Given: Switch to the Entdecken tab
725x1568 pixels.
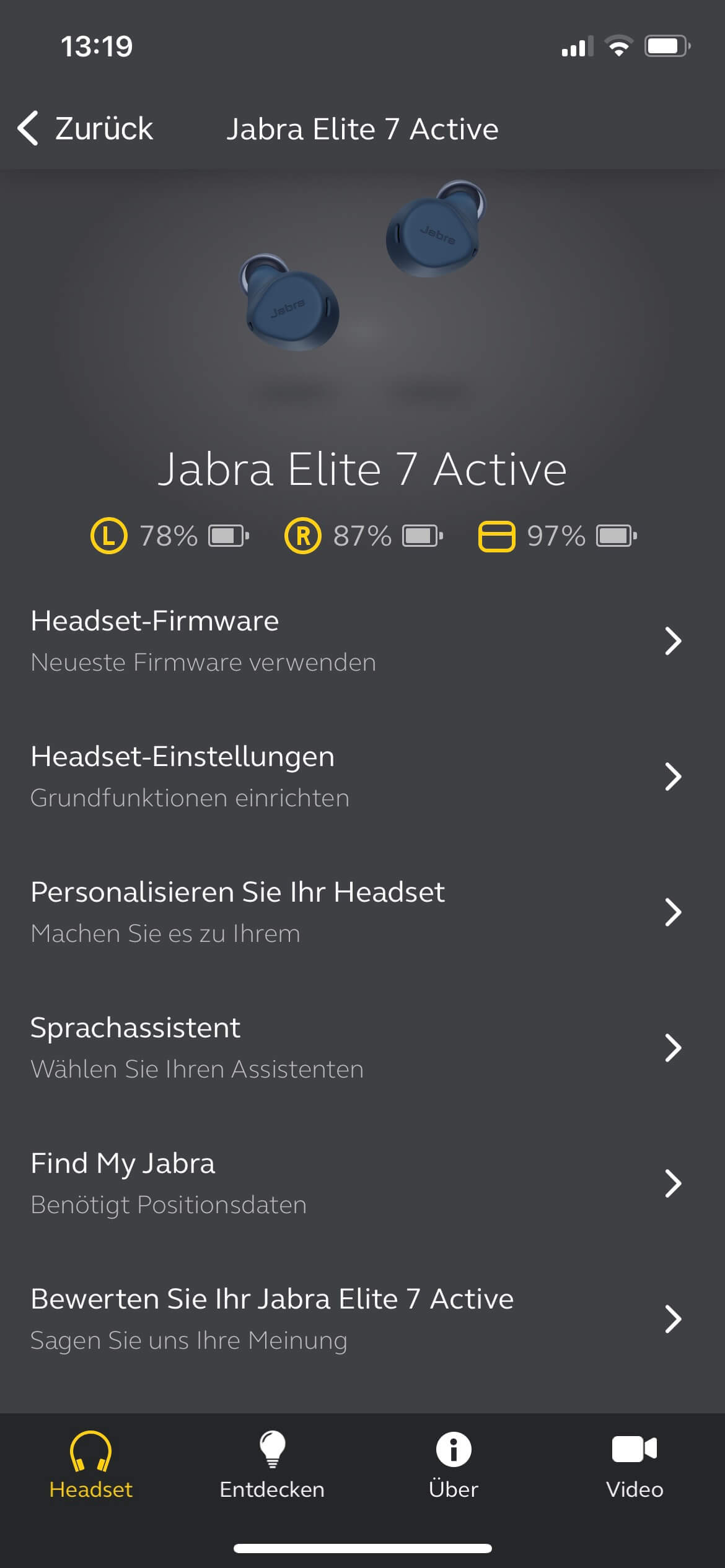Looking at the screenshot, I should (x=272, y=1465).
